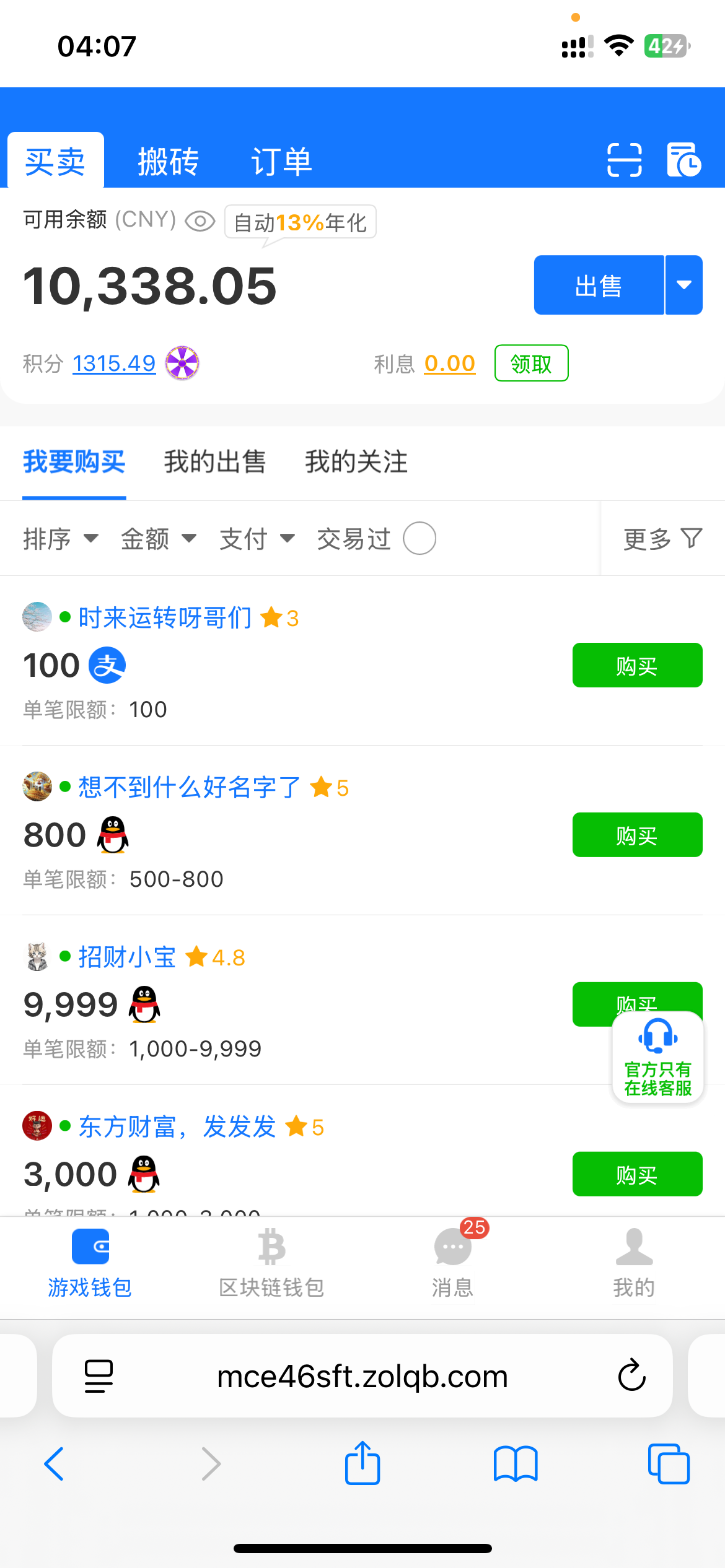Open the 消息 tab with 25 unread
The image size is (725, 1568).
pos(453,1257)
